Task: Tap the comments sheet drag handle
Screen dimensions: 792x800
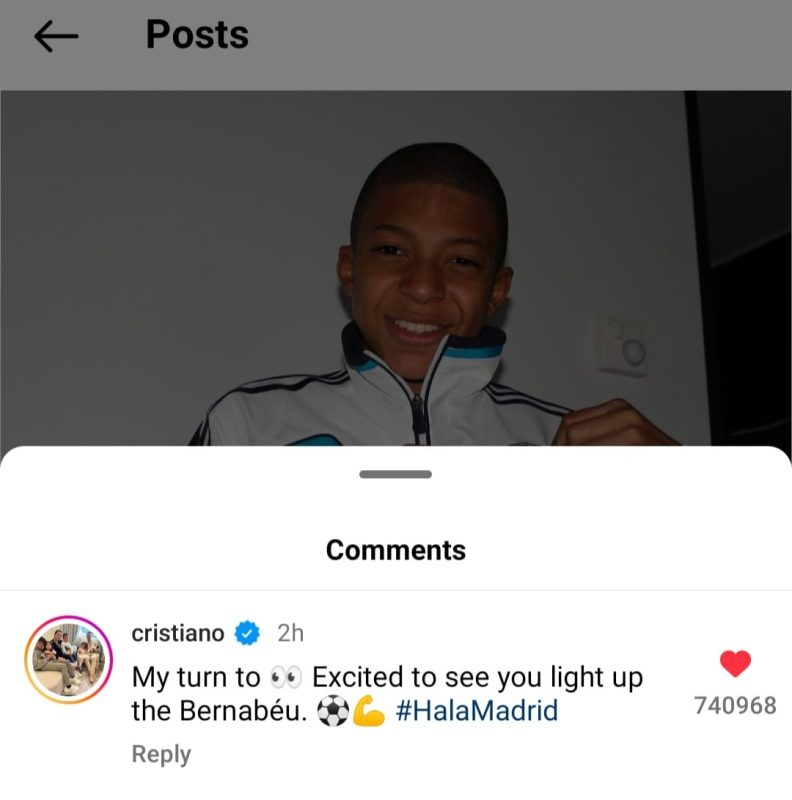Action: click(x=396, y=474)
